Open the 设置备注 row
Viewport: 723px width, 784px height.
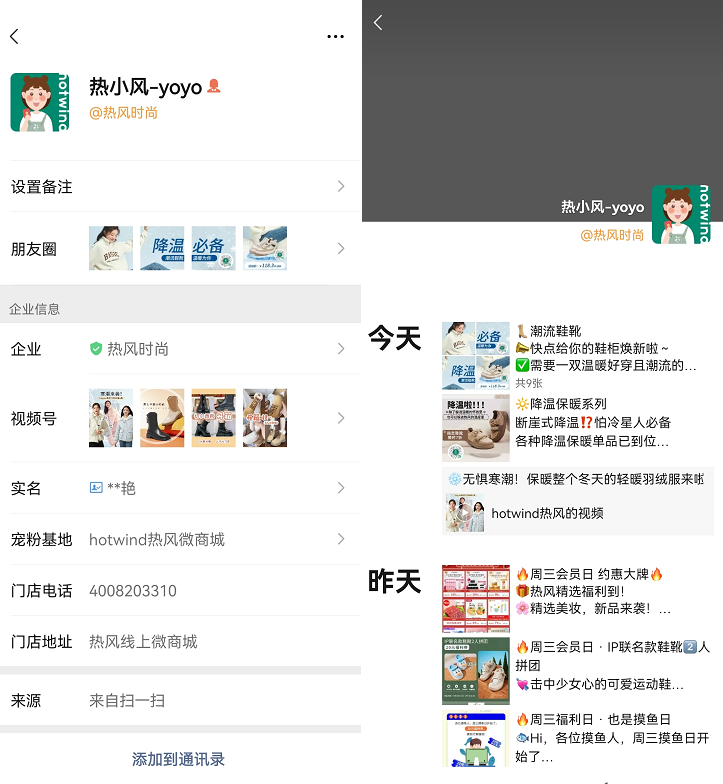180,187
